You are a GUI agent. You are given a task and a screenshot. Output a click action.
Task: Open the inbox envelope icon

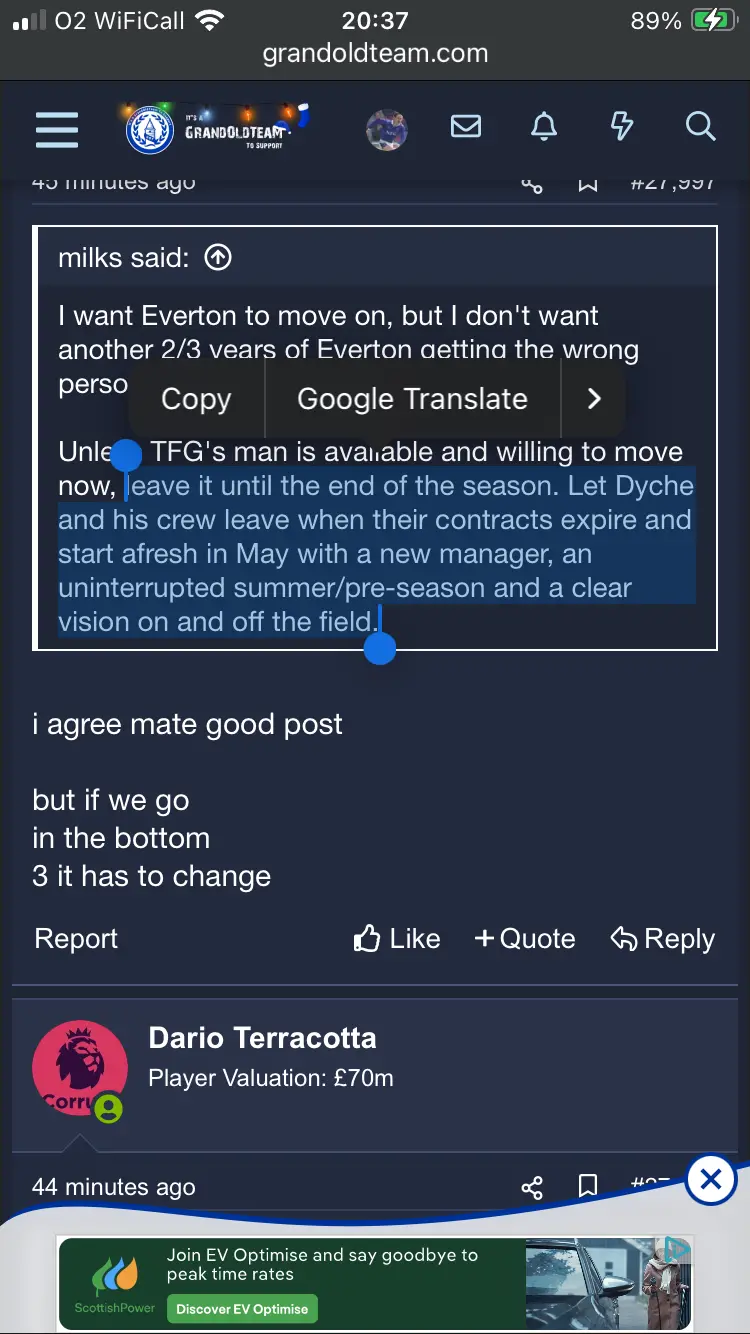[x=465, y=127]
